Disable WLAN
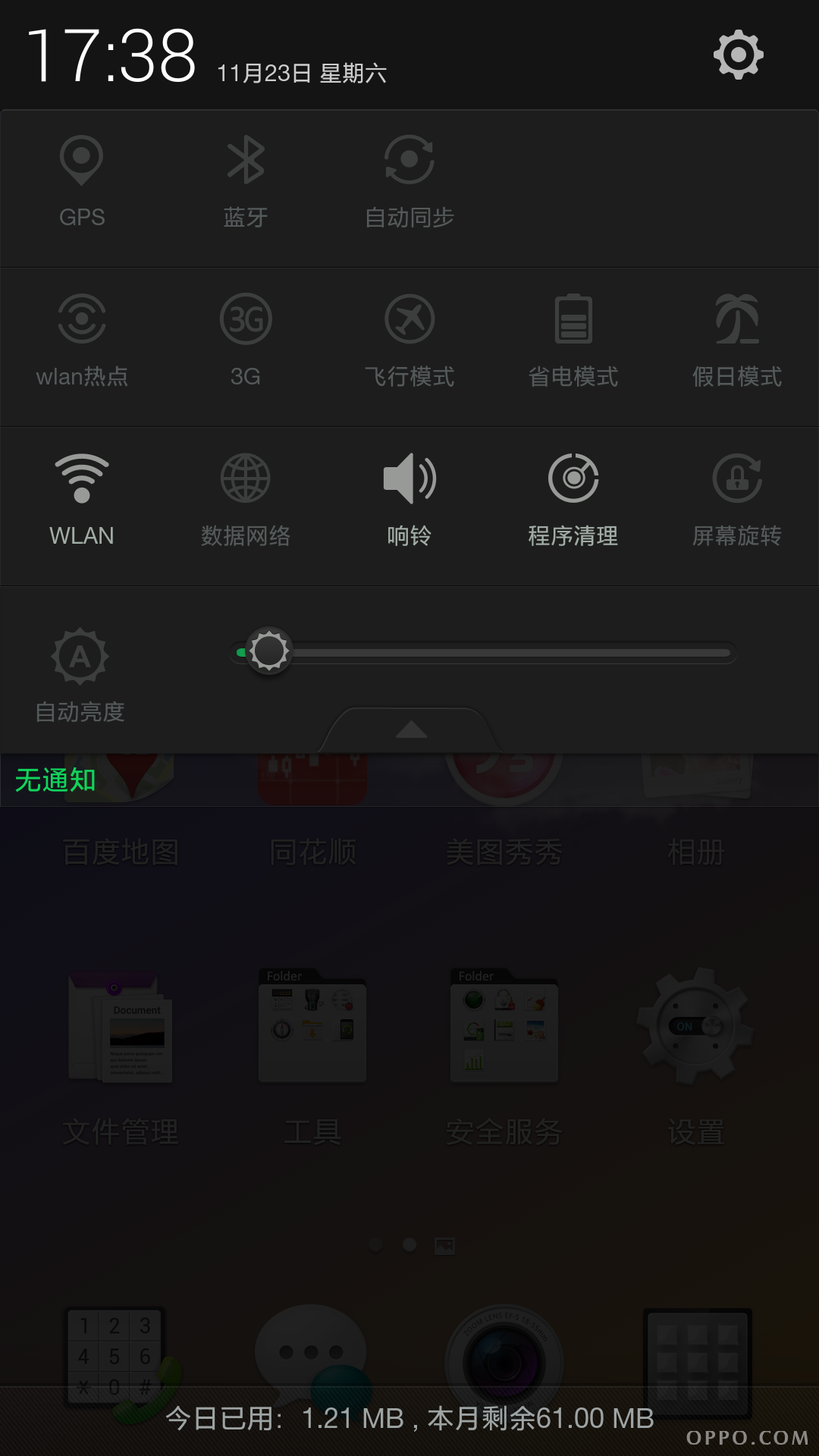 [82, 500]
